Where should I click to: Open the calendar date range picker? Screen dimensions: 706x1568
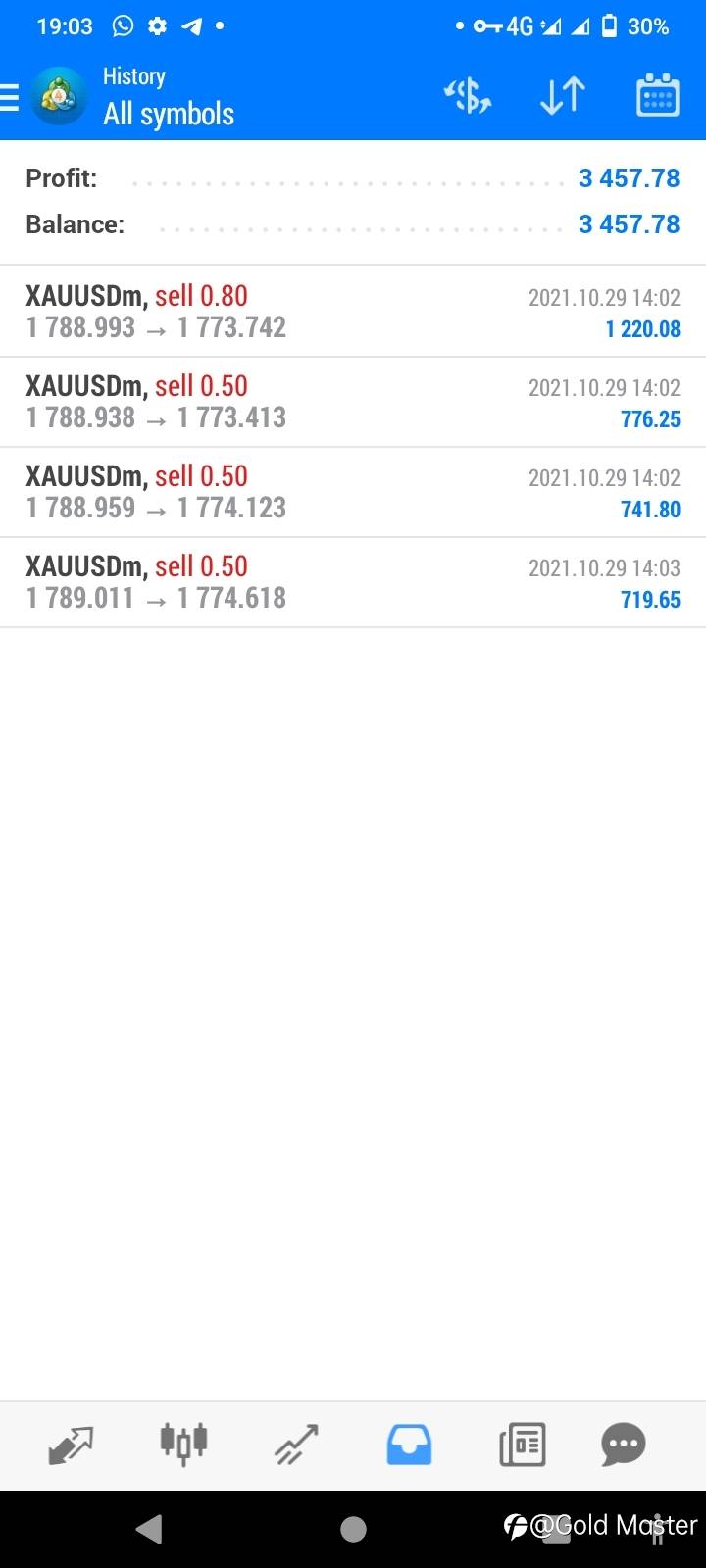pyautogui.click(x=657, y=96)
